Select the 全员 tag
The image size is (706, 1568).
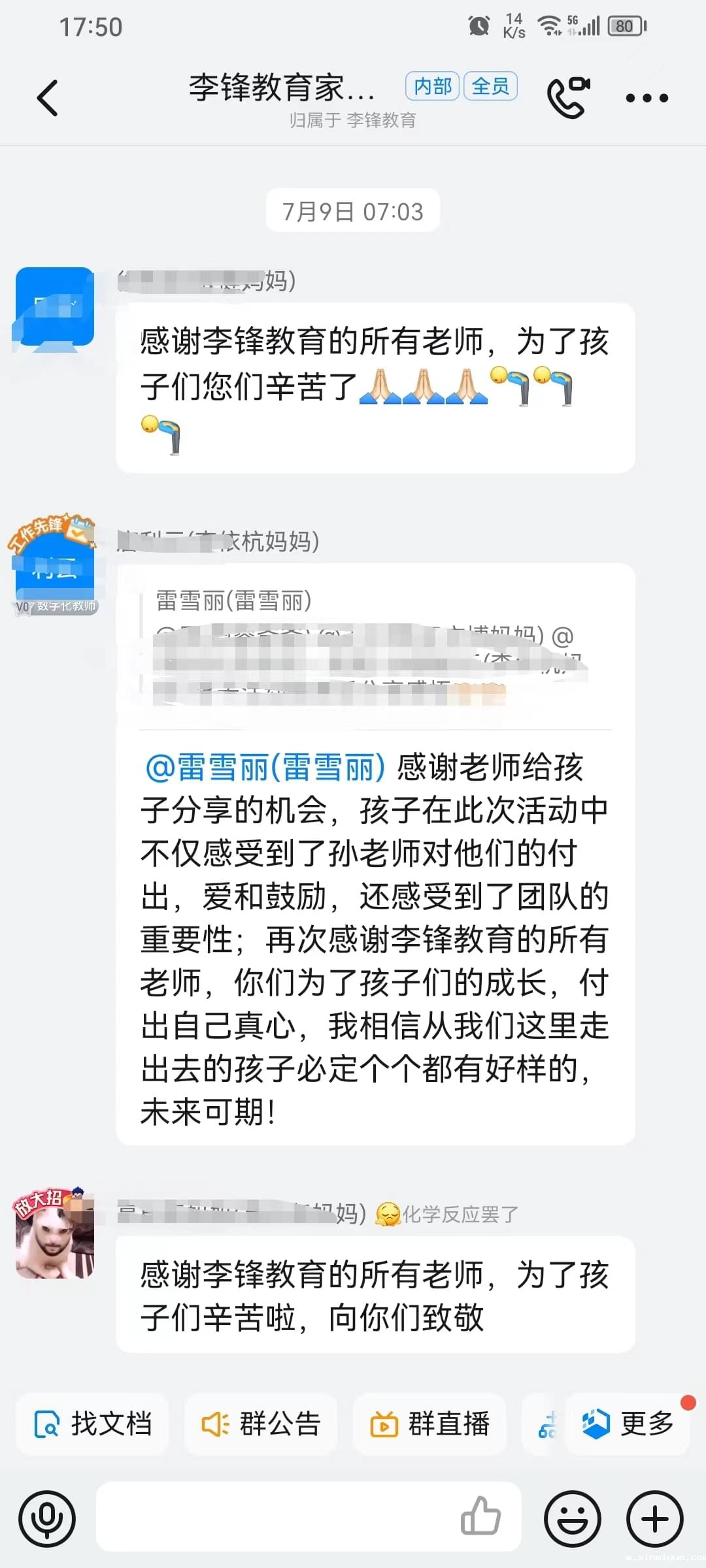point(491,86)
